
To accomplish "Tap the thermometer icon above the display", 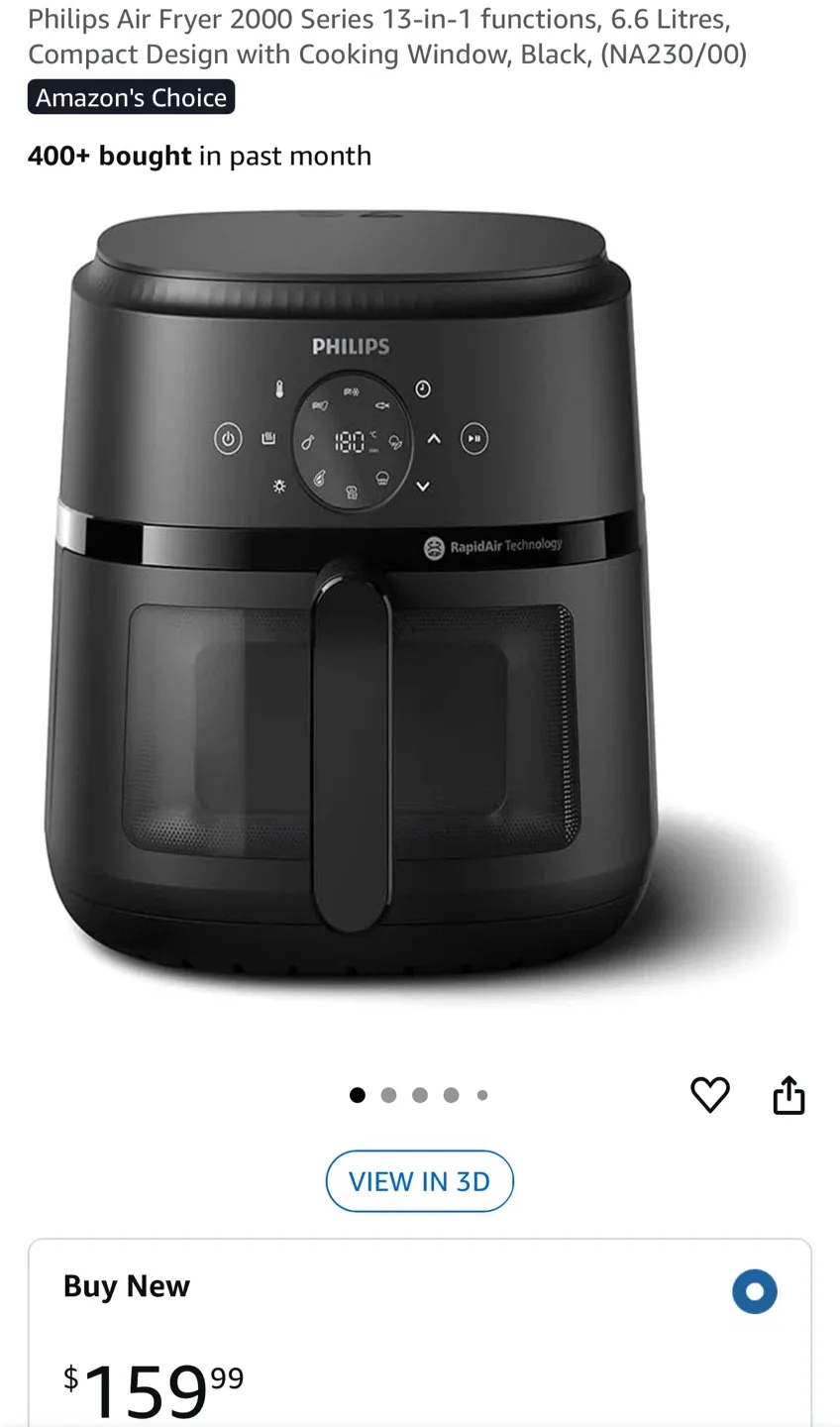I will click(279, 387).
